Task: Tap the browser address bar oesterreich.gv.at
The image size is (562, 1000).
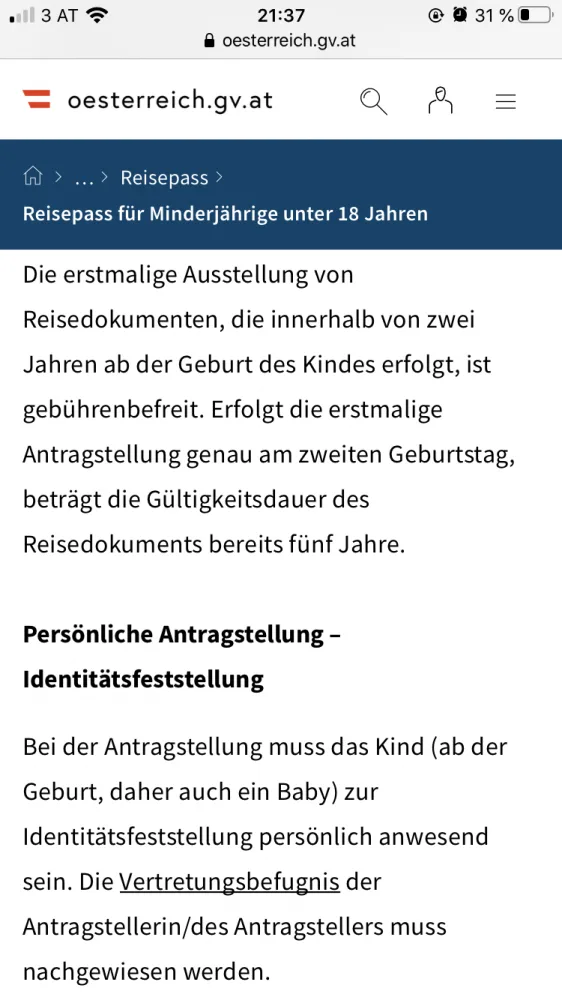Action: 280,41
